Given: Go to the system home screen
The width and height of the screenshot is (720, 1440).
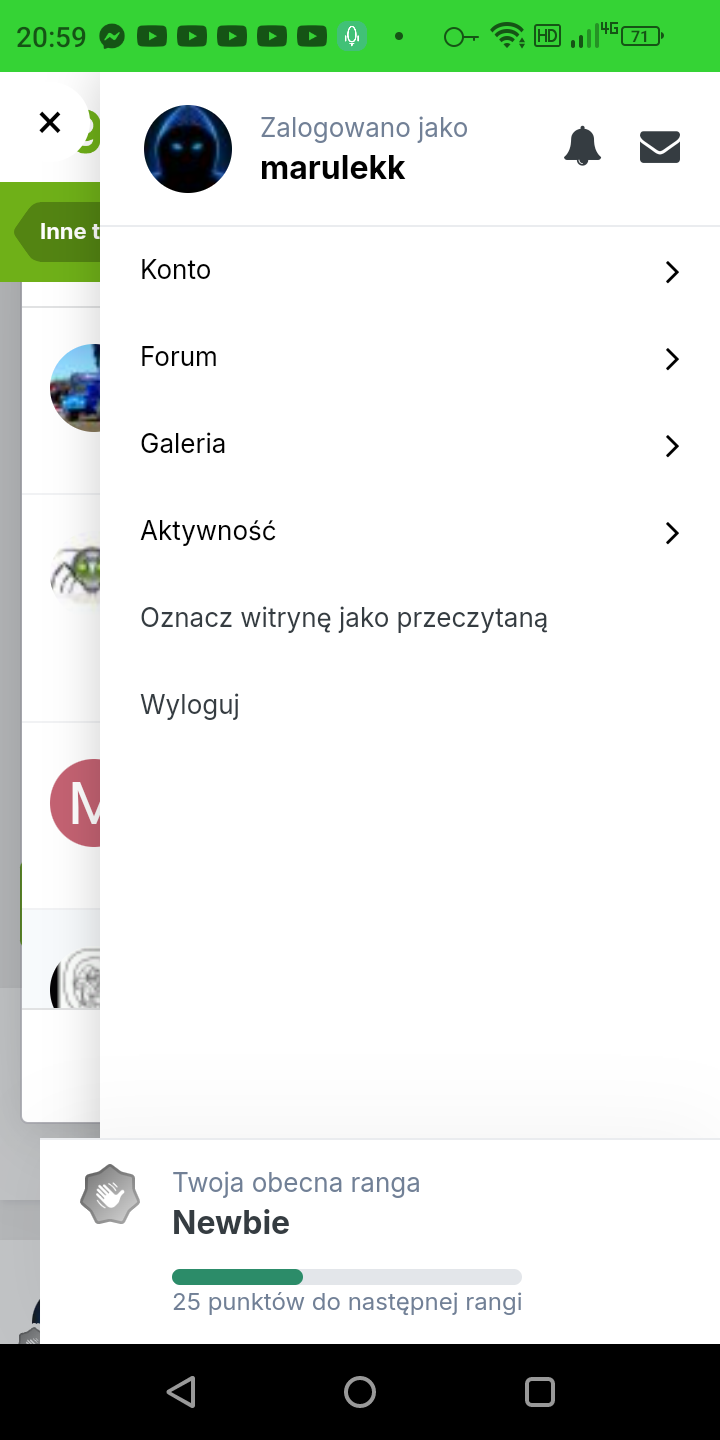Looking at the screenshot, I should pyautogui.click(x=360, y=1392).
